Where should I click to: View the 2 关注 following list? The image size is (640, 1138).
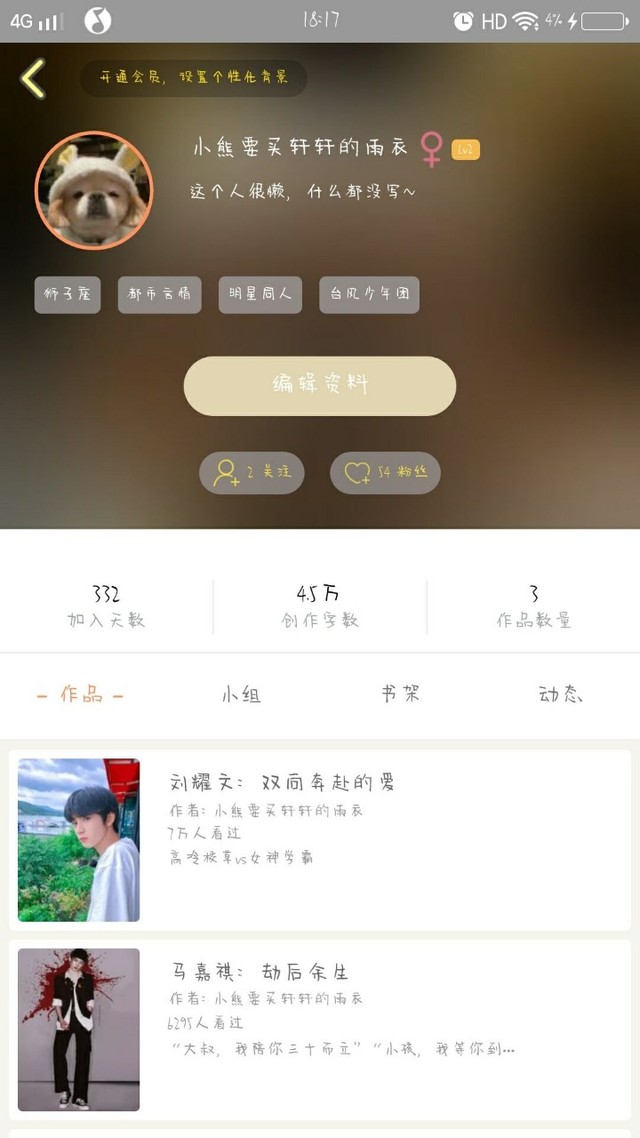pos(252,473)
